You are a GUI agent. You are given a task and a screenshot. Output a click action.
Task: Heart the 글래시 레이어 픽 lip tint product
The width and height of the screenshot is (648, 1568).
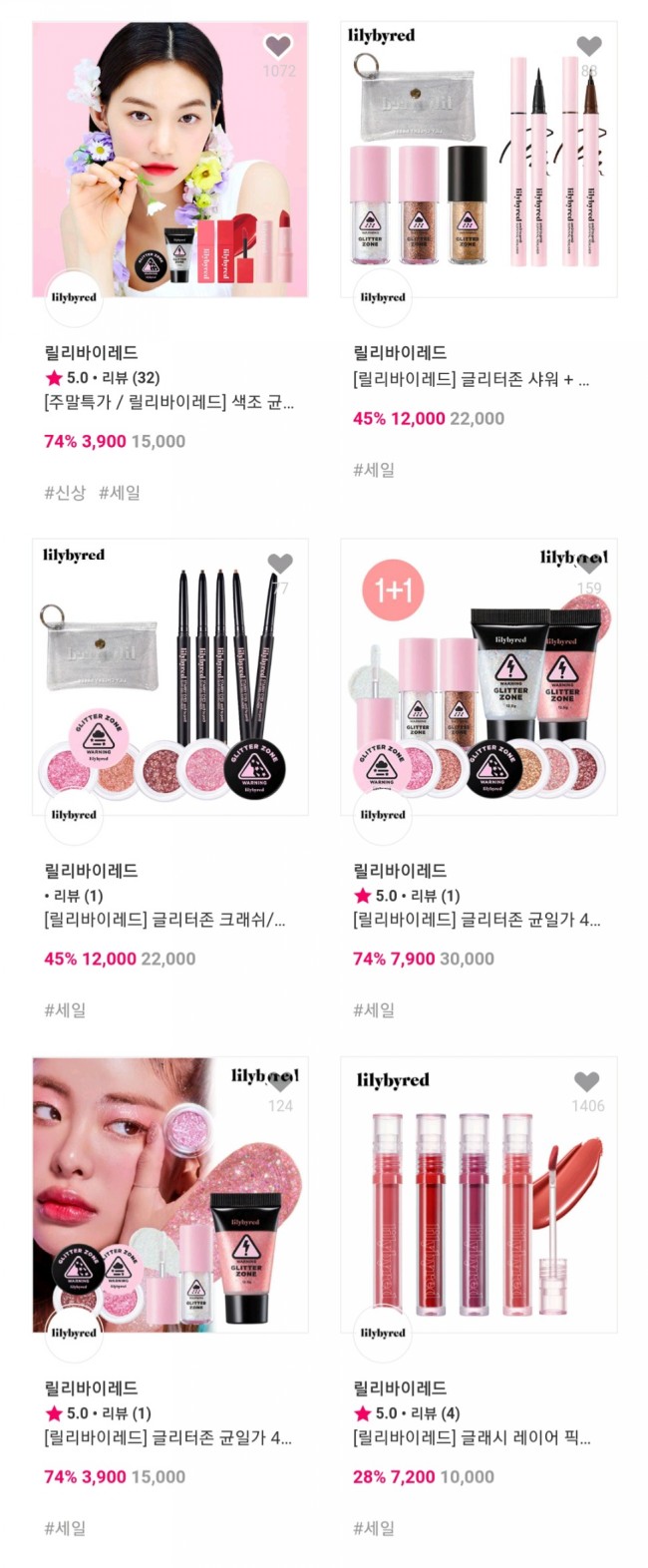(587, 1082)
